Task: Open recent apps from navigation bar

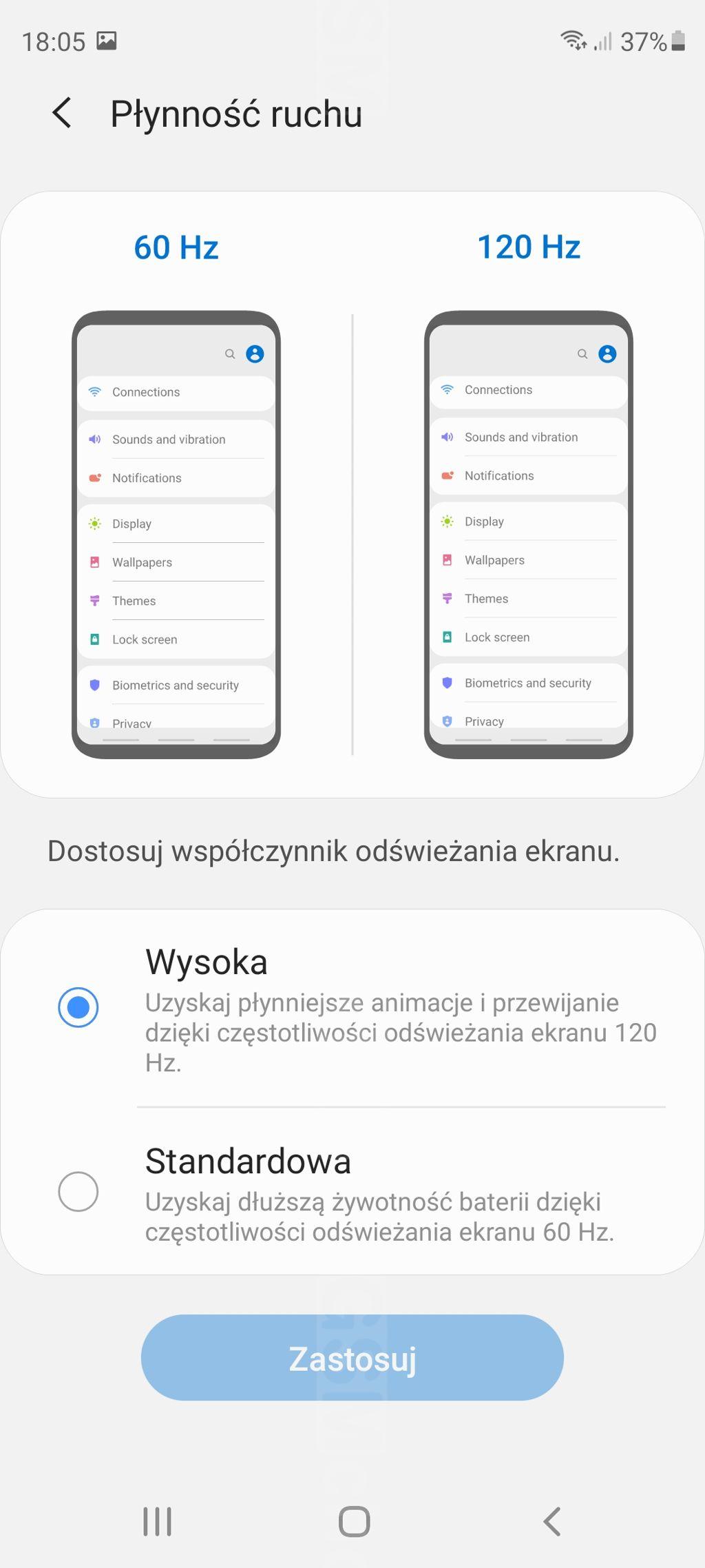Action: 157,1521
